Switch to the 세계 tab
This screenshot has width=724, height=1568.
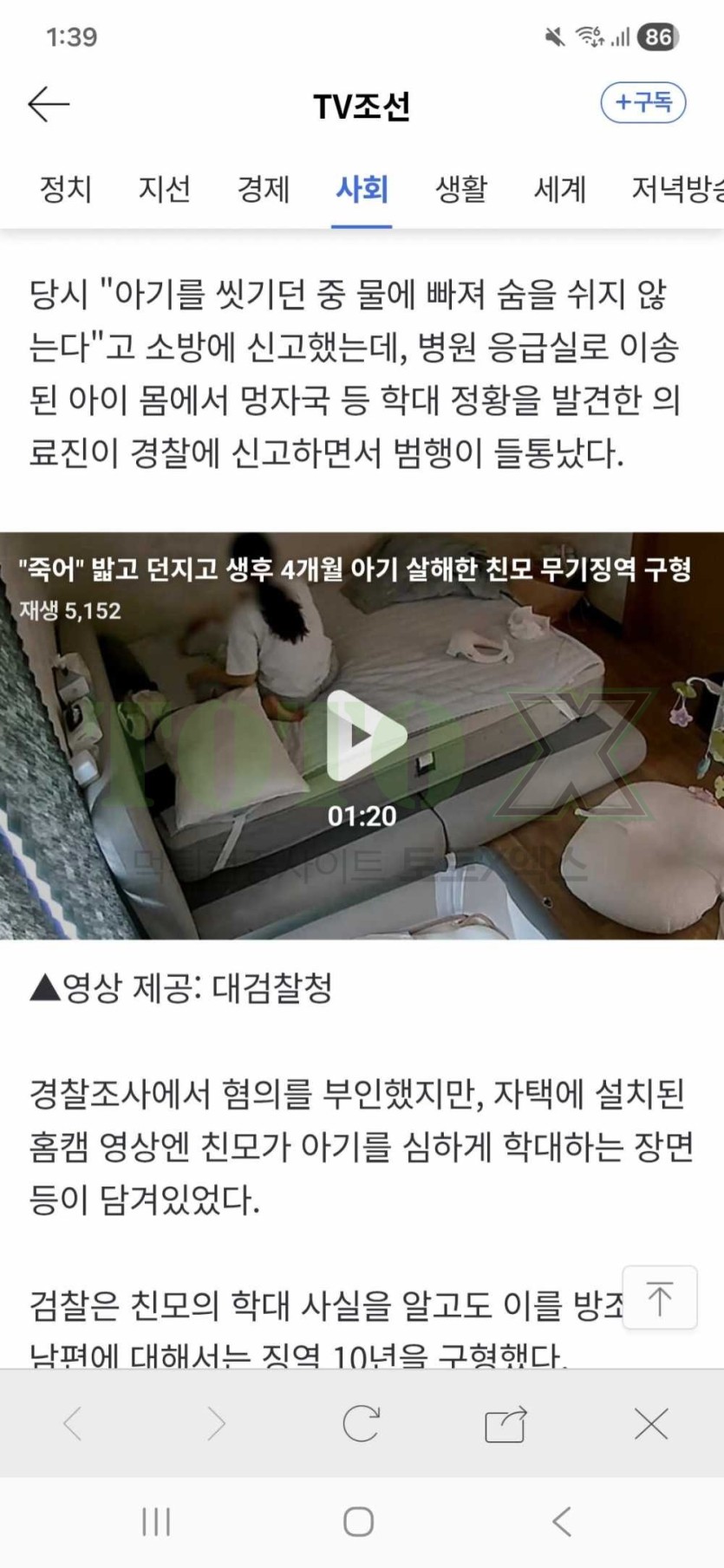pyautogui.click(x=560, y=189)
